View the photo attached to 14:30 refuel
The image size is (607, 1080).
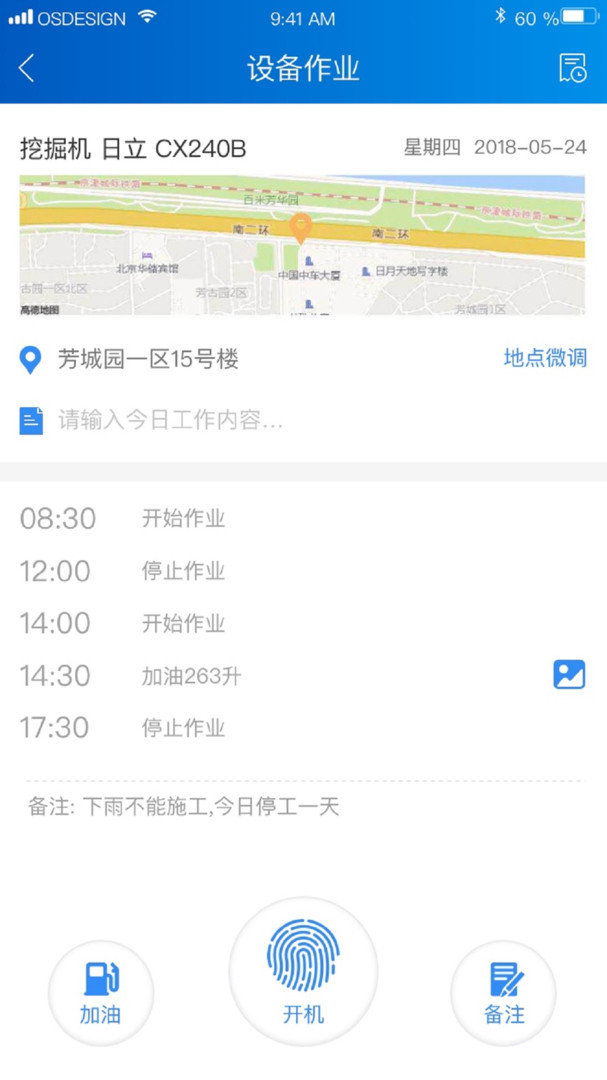pos(569,675)
